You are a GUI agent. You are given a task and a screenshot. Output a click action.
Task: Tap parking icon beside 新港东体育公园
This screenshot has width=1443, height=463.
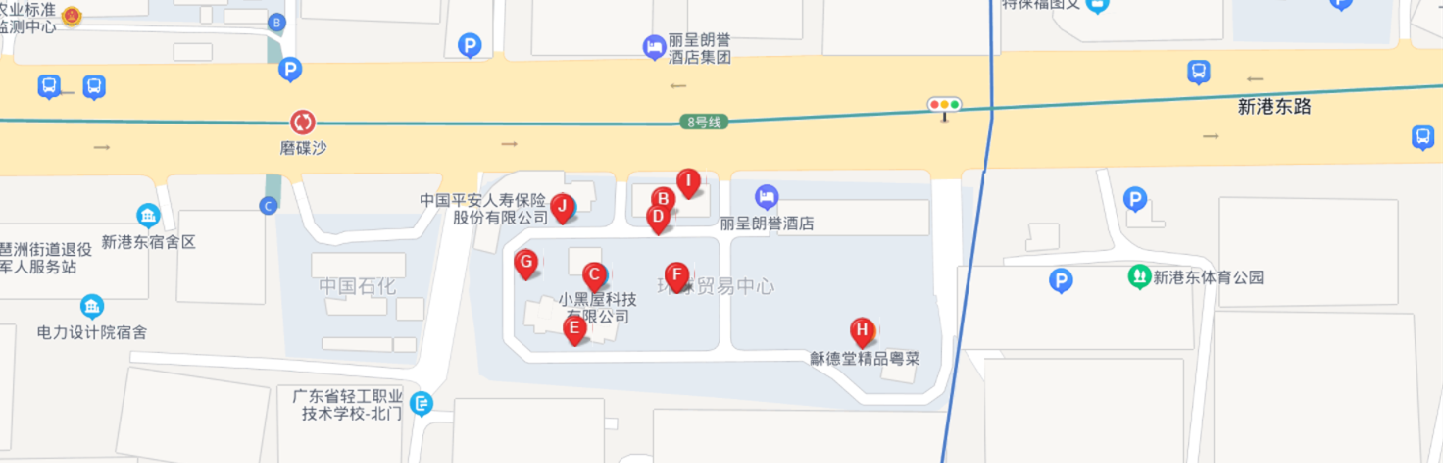[x=1061, y=281]
